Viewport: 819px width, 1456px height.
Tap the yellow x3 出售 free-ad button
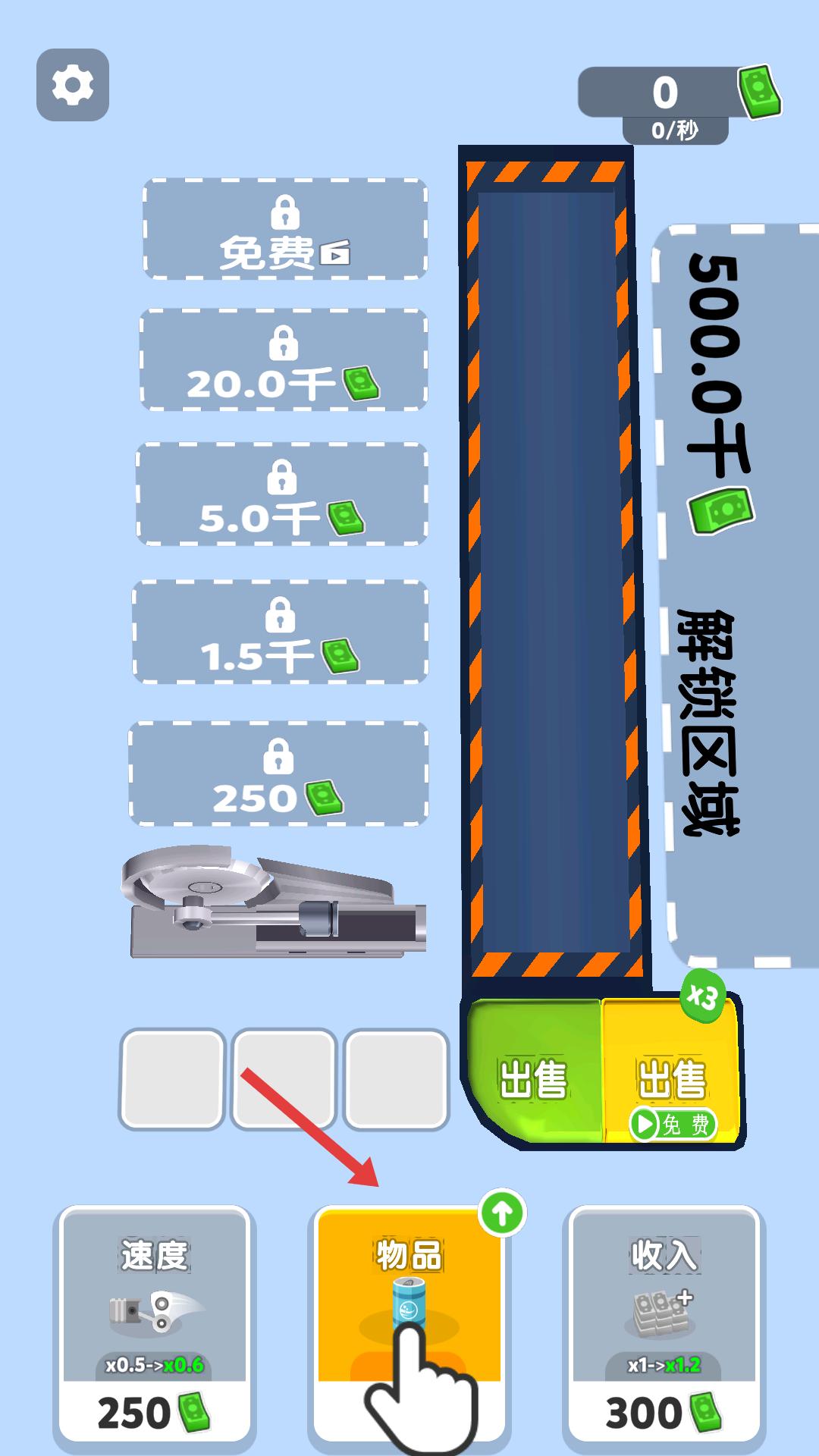click(x=670, y=1077)
